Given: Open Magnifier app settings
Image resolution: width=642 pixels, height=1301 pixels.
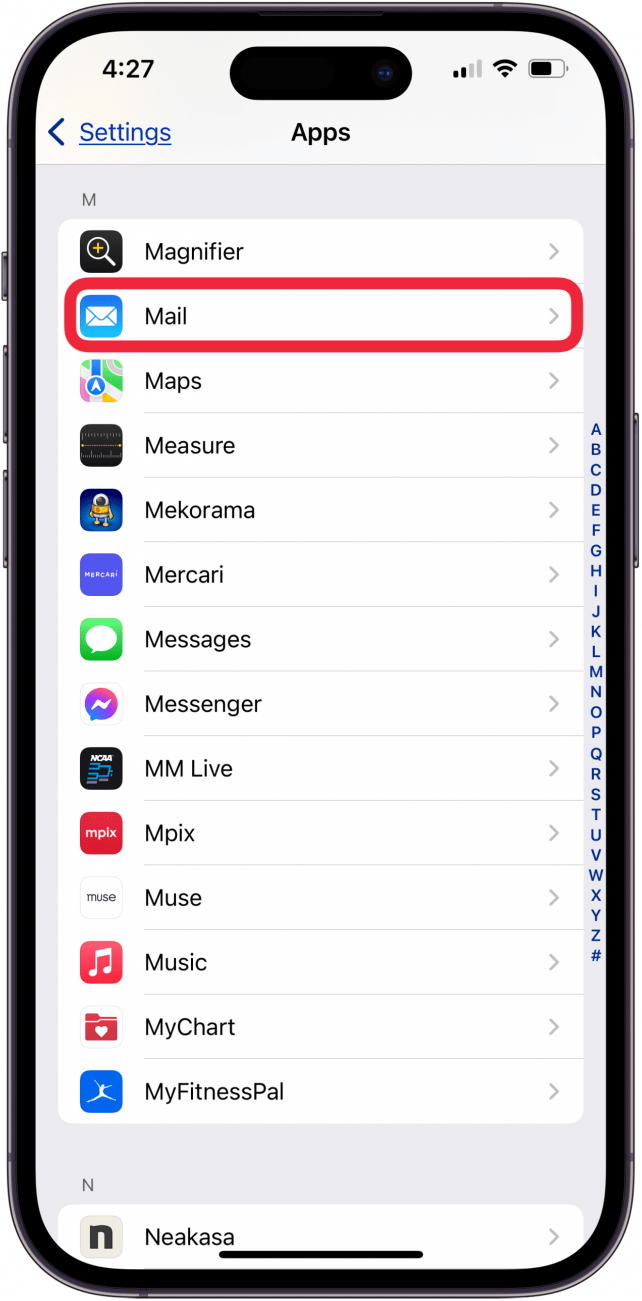Looking at the screenshot, I should [320, 252].
